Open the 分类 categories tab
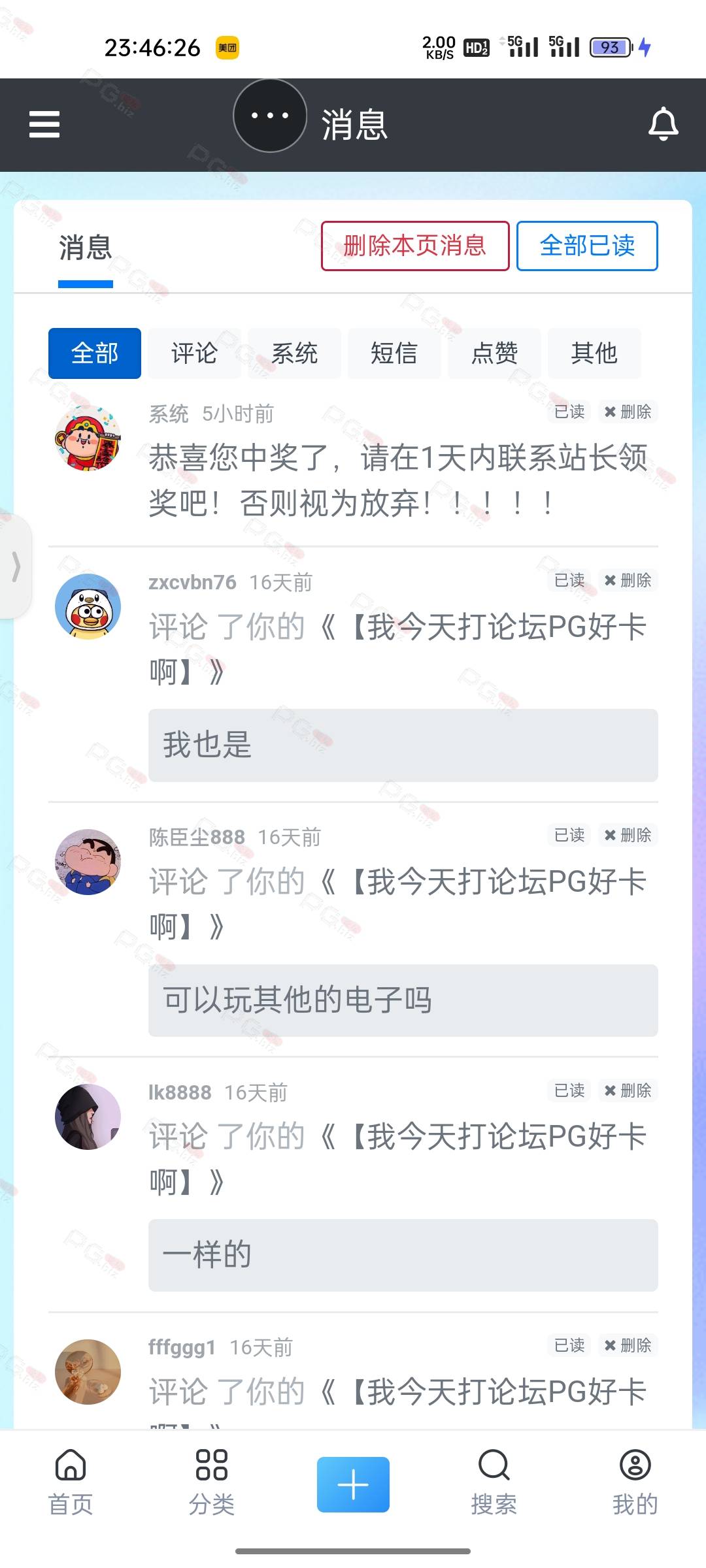The height and width of the screenshot is (1568, 706). (x=212, y=1482)
